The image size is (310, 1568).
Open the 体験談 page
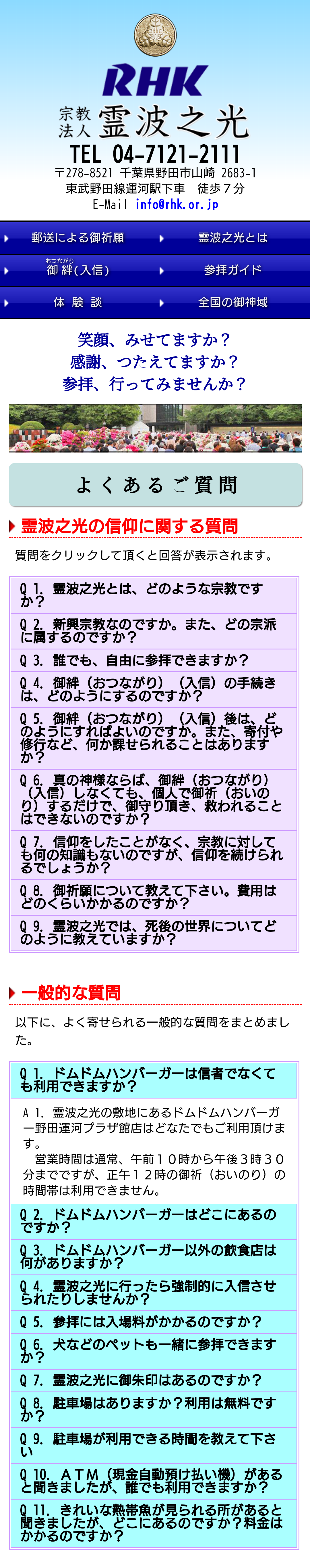pyautogui.click(x=77, y=302)
